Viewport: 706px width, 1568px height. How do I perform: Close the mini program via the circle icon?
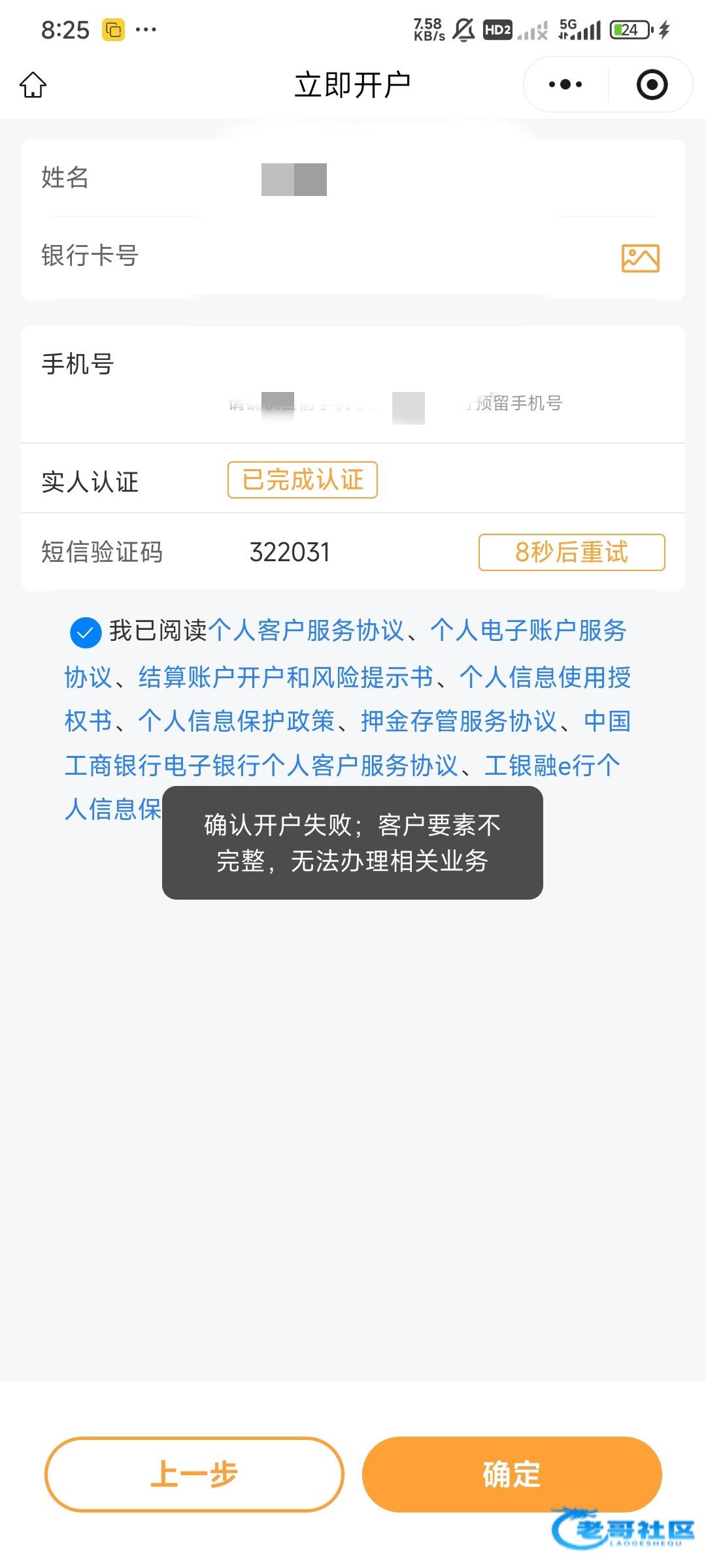[x=652, y=85]
